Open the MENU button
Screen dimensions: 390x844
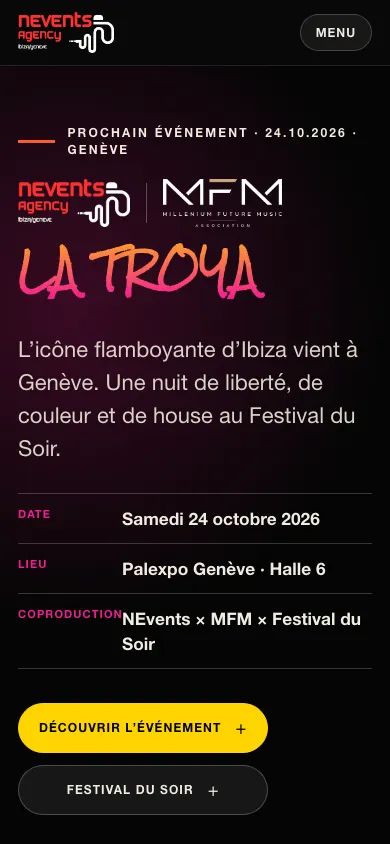coord(336,32)
